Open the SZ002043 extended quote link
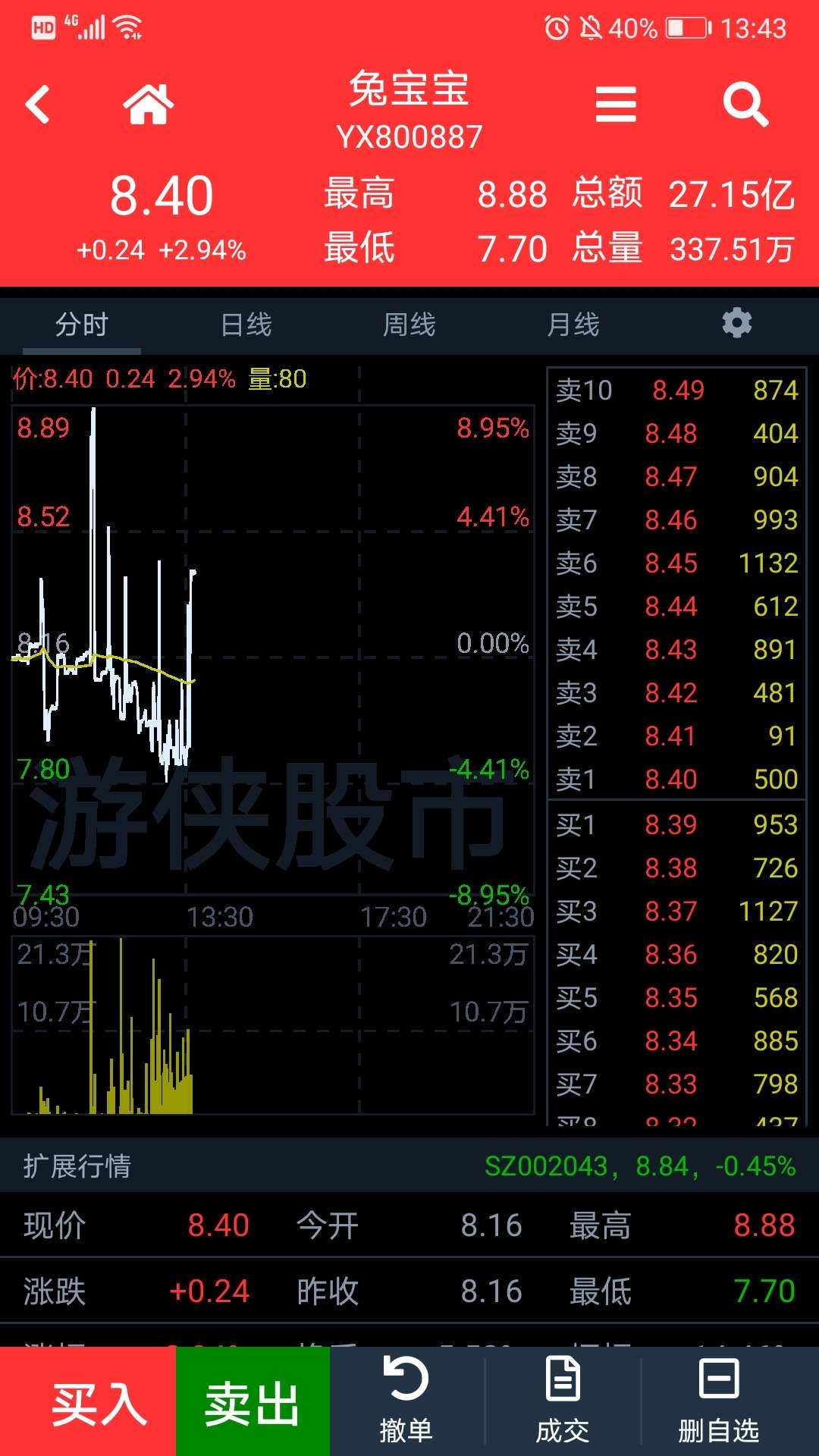819x1456 pixels. (639, 1166)
